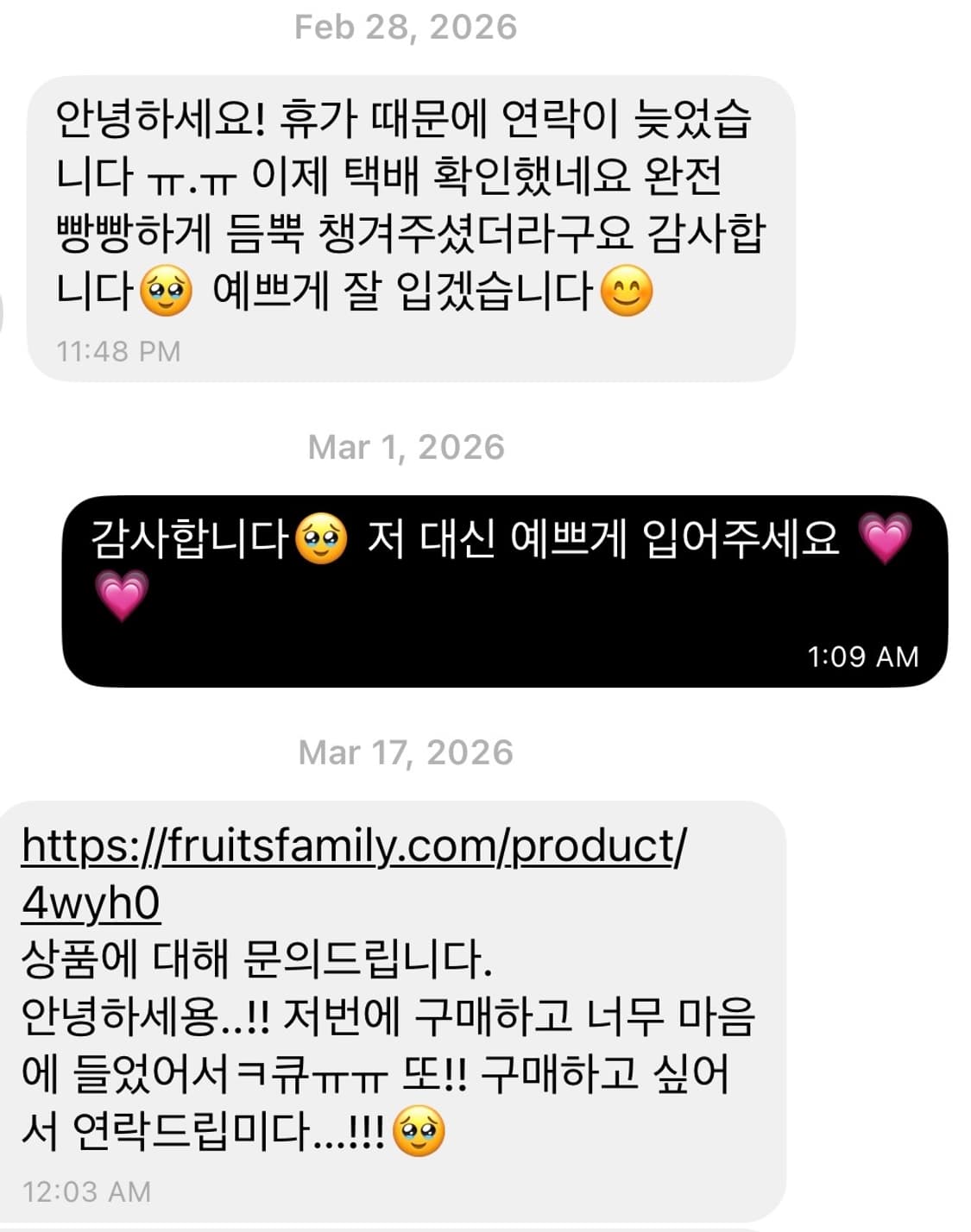Select the "Feb 28, 2026" date separator
Image resolution: width=971 pixels, height=1232 pixels.
tap(406, 28)
